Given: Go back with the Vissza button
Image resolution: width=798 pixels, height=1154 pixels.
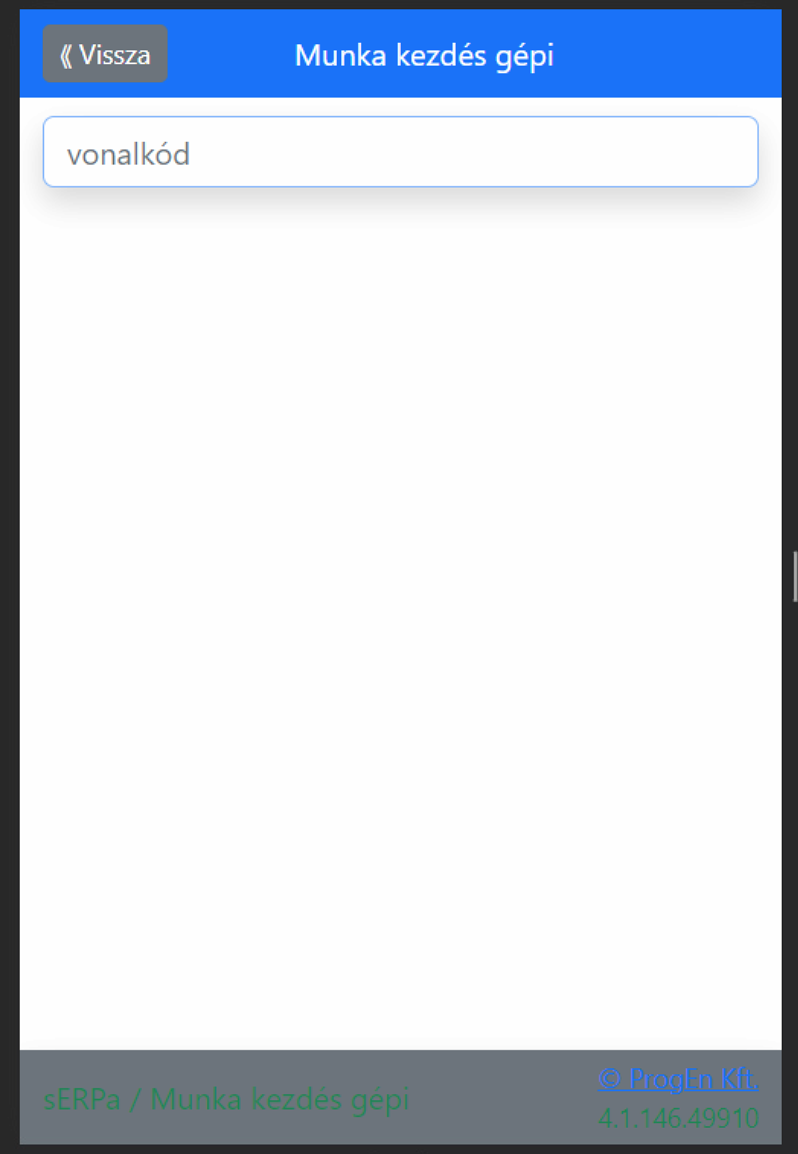Looking at the screenshot, I should (x=105, y=54).
